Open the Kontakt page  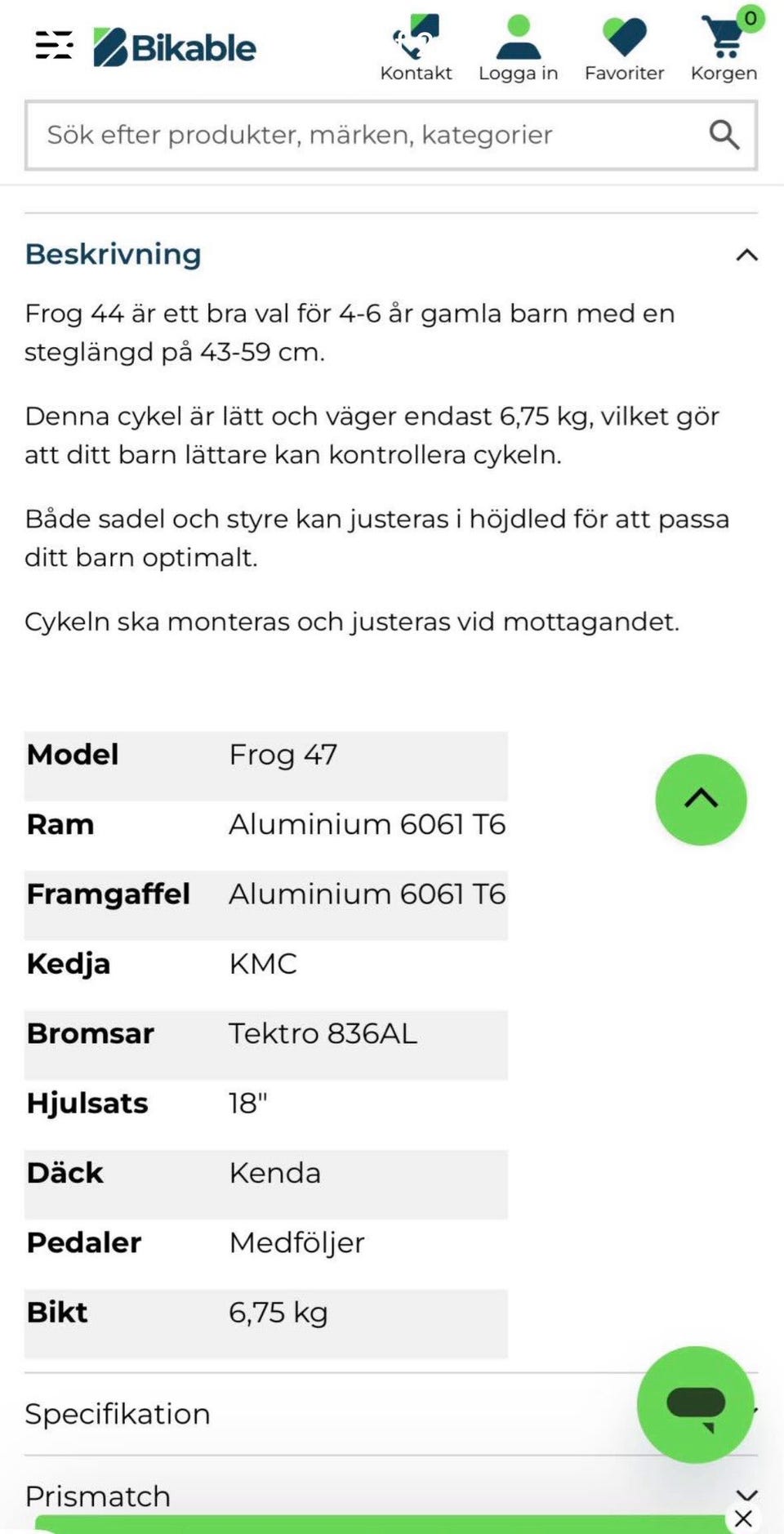click(x=416, y=48)
